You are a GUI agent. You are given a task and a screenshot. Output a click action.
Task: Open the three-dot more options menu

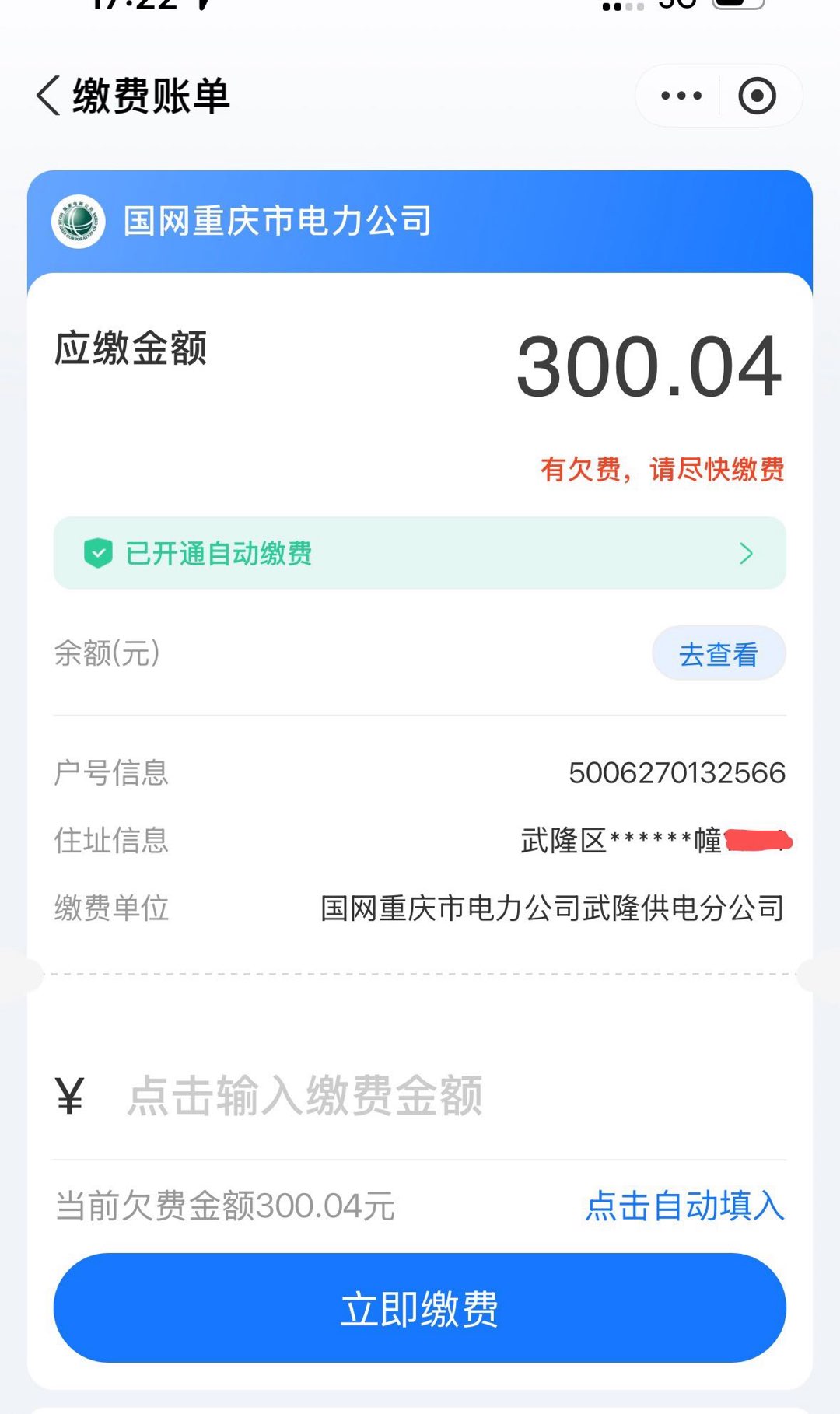(681, 96)
